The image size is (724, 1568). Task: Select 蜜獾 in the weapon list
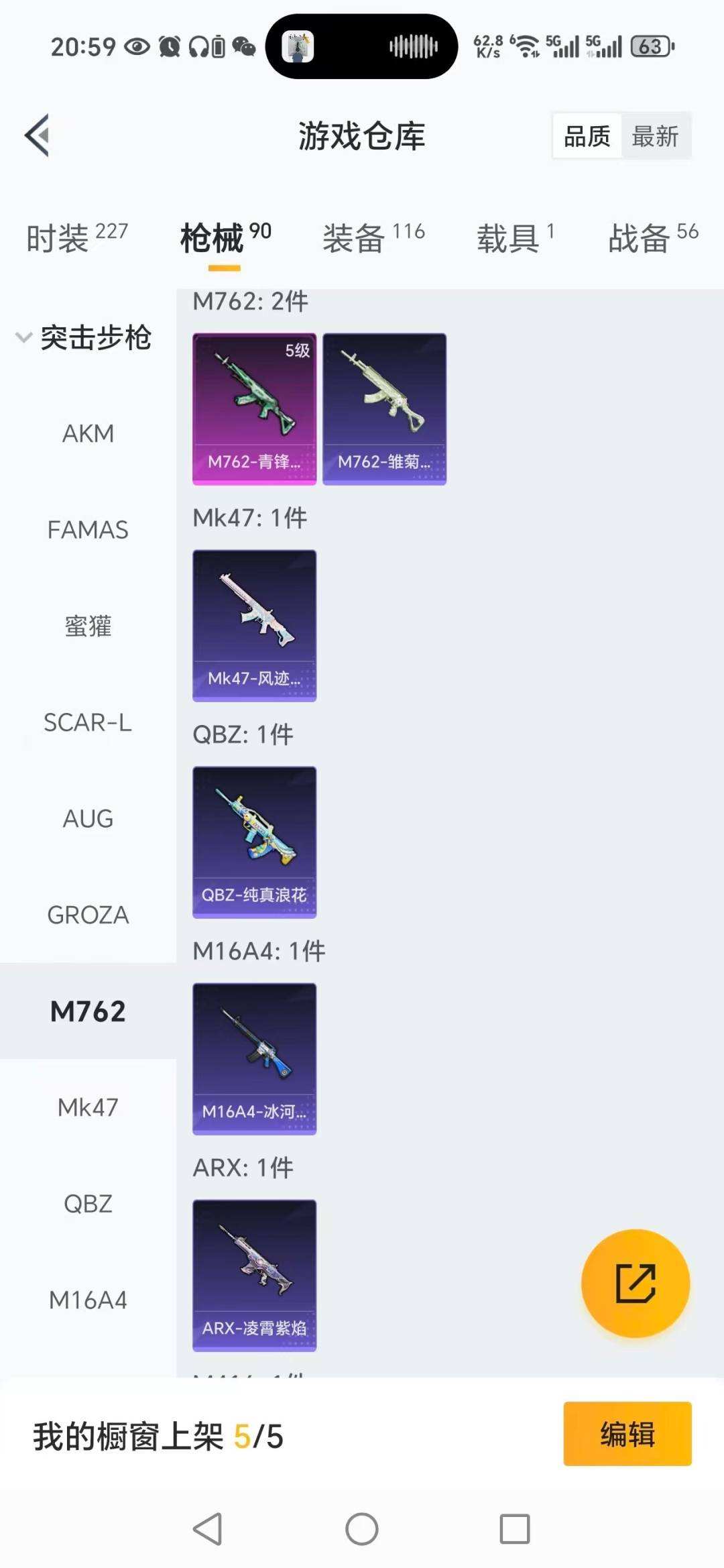click(88, 626)
